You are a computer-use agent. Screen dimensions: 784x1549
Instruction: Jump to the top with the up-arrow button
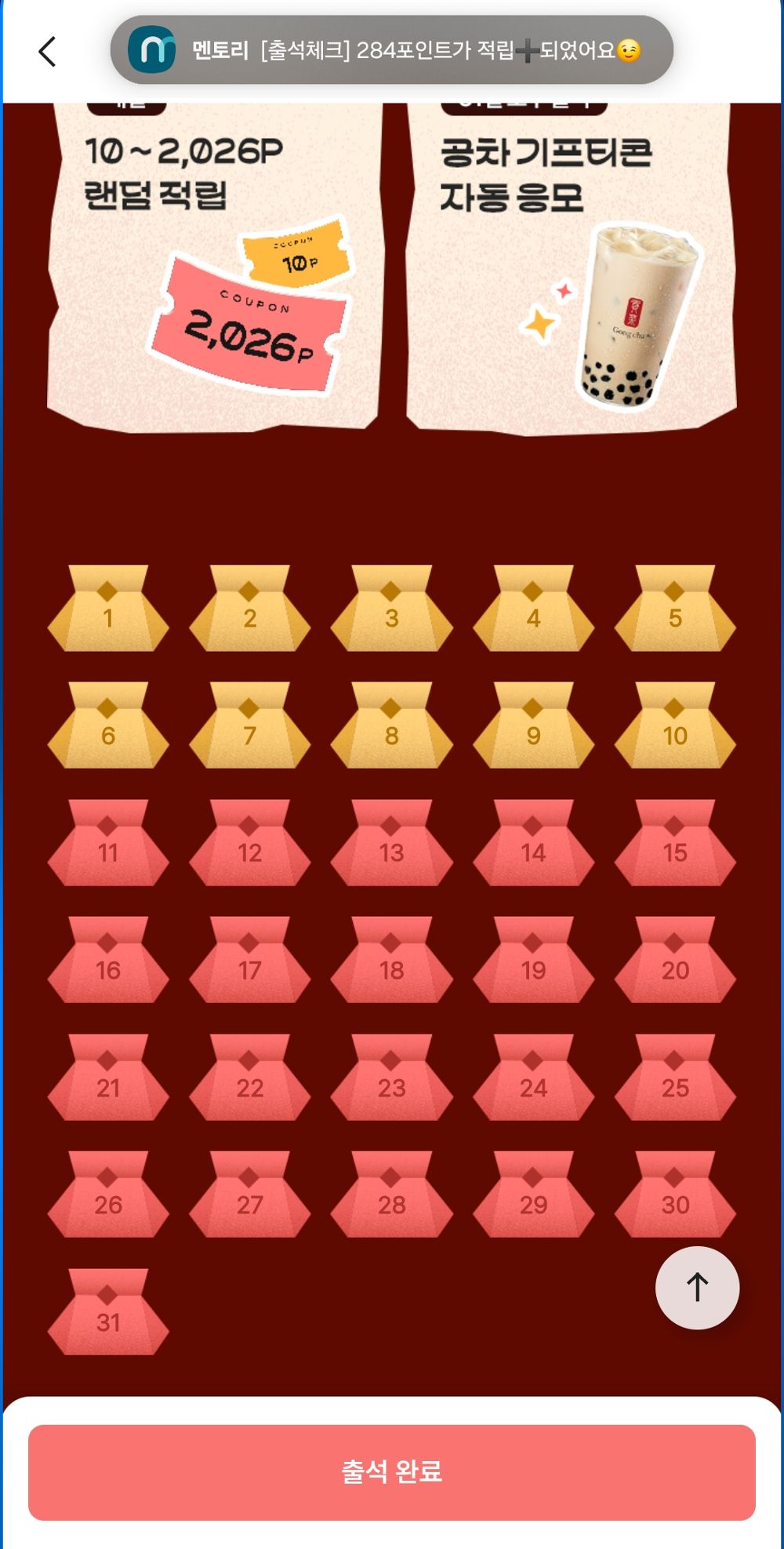point(697,1287)
